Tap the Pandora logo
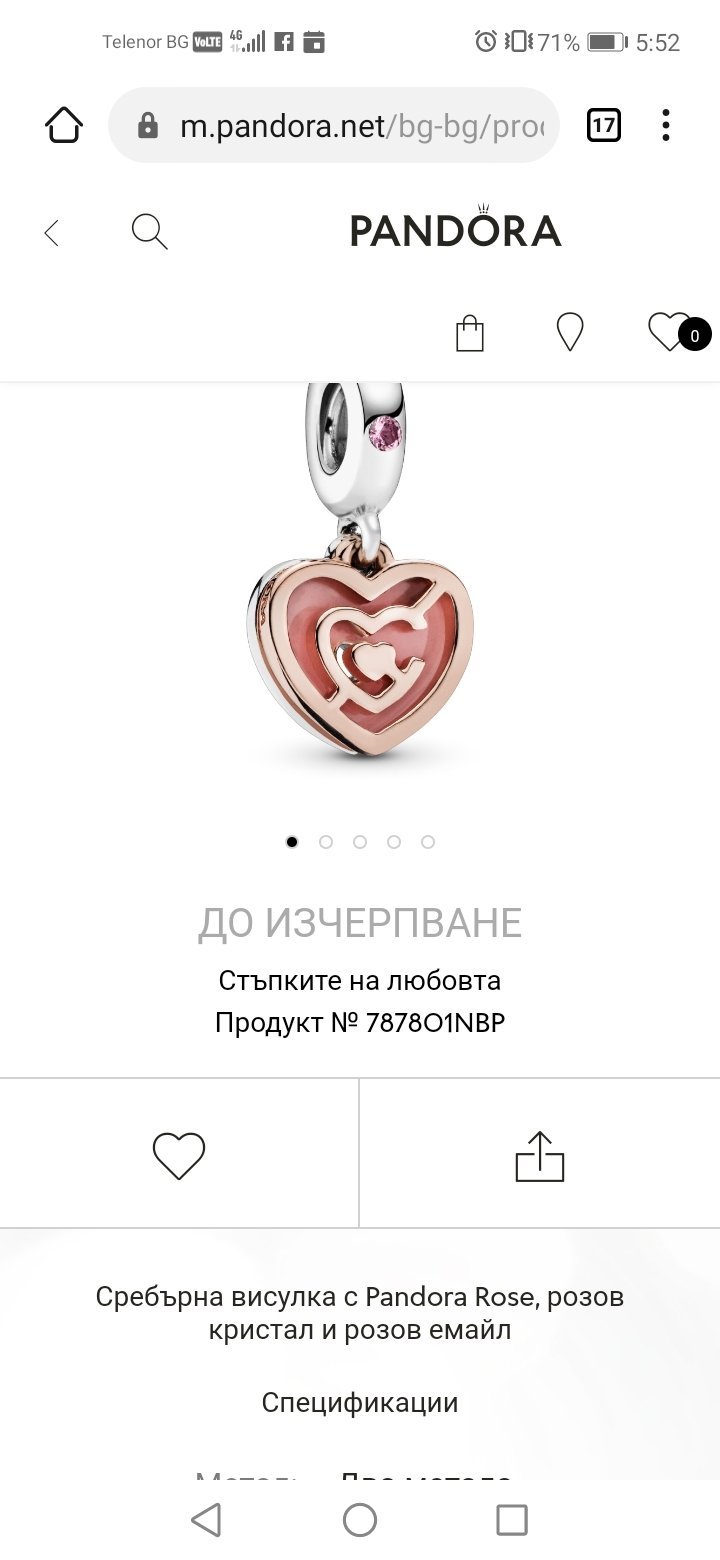The height and width of the screenshot is (1560, 720). tap(455, 229)
